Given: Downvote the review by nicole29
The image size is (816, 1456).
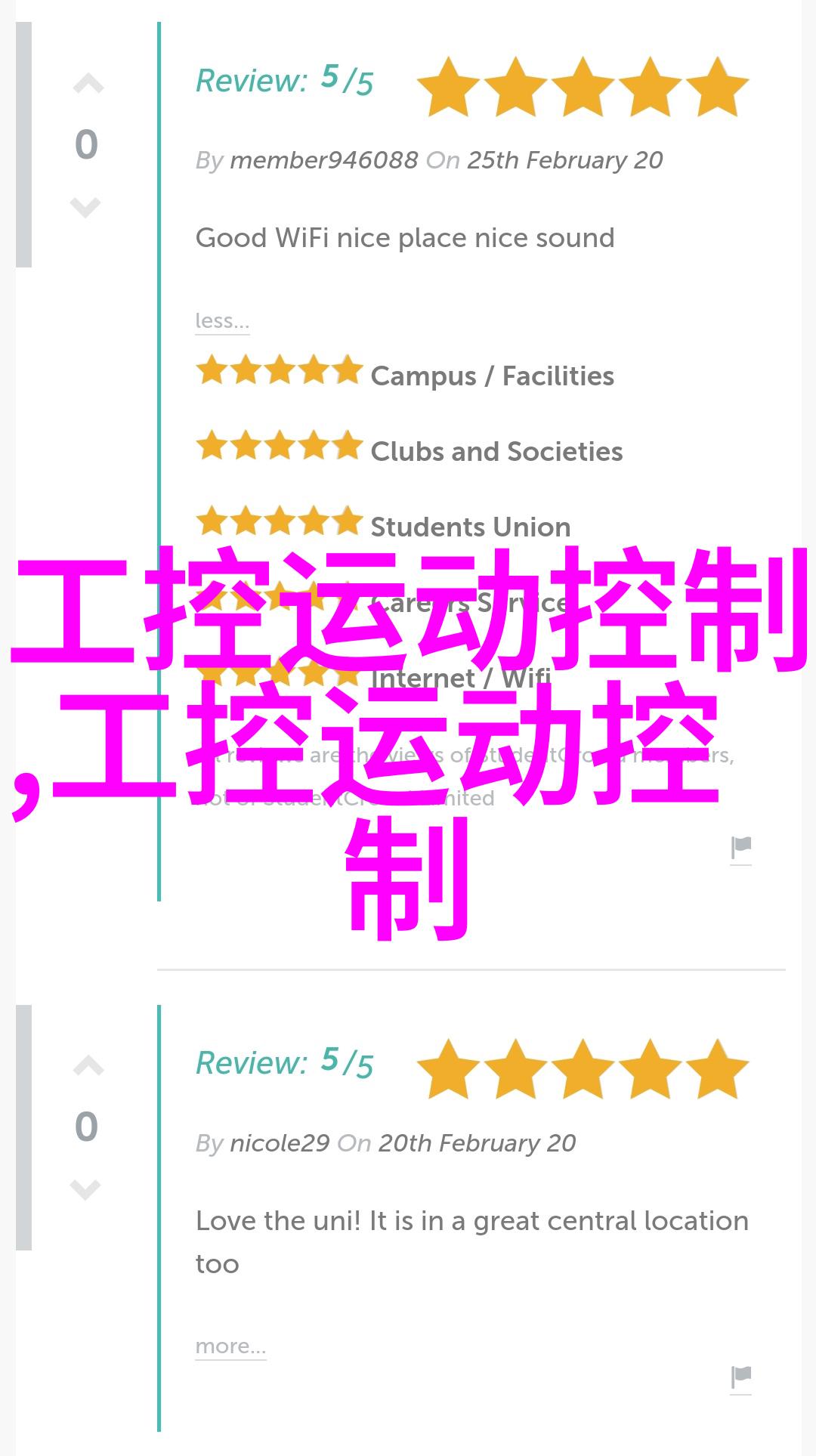Looking at the screenshot, I should [85, 1189].
